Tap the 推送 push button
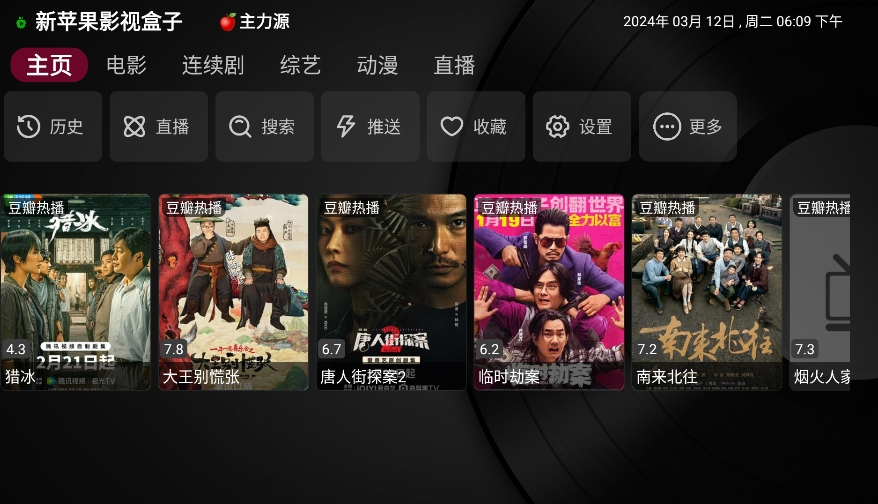Viewport: 878px width, 504px height. (x=370, y=127)
